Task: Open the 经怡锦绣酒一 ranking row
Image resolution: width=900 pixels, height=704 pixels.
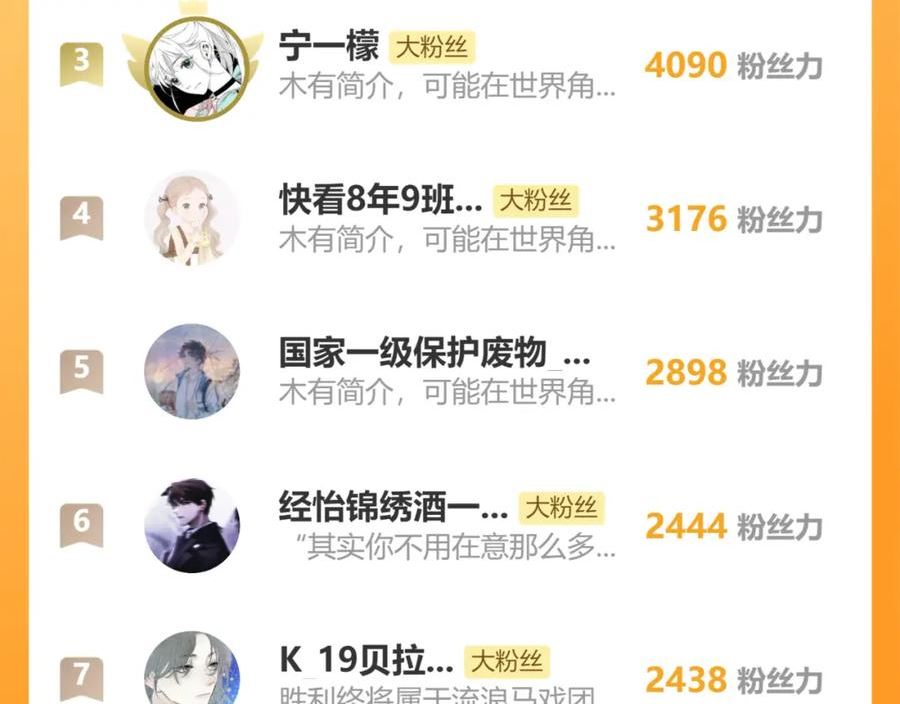Action: point(450,526)
